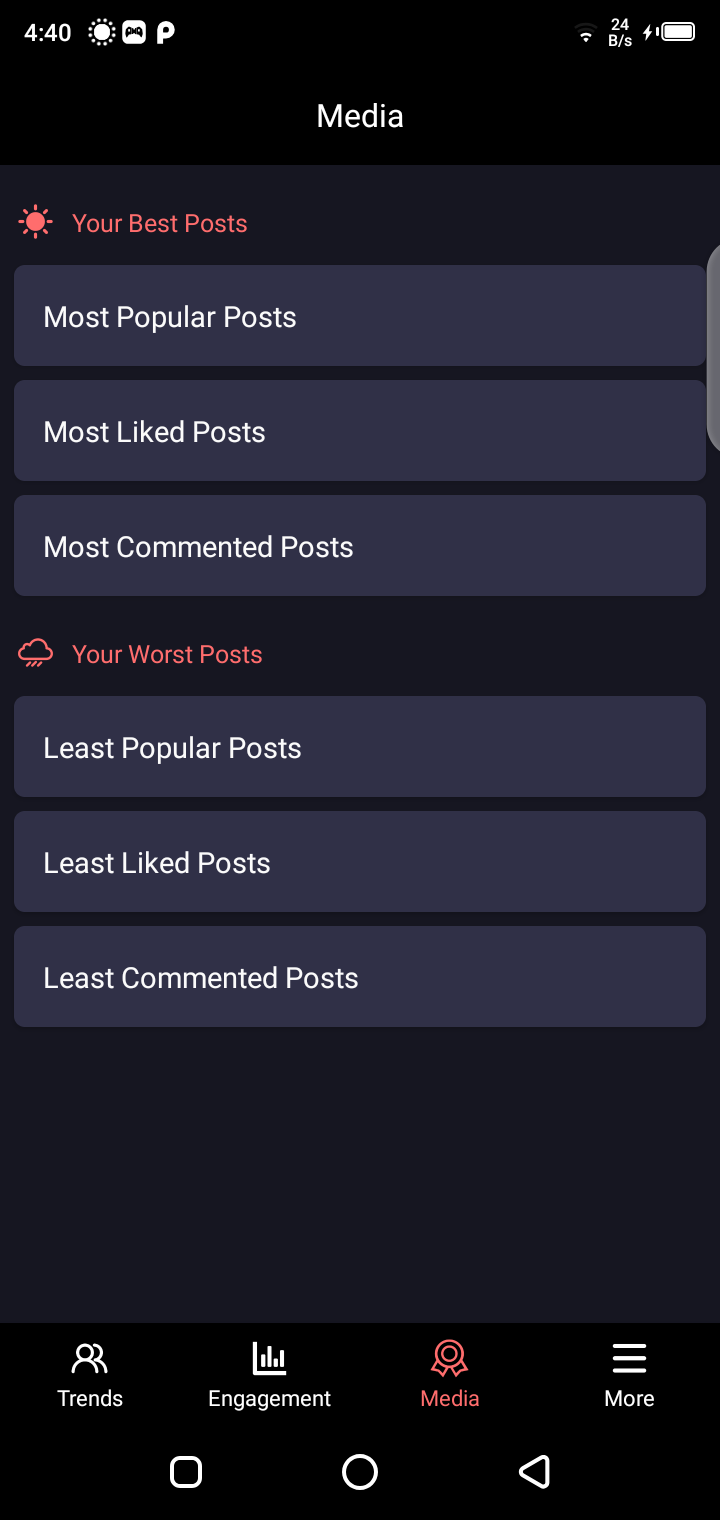Open Most Popular Posts
720x1520 pixels.
[360, 316]
